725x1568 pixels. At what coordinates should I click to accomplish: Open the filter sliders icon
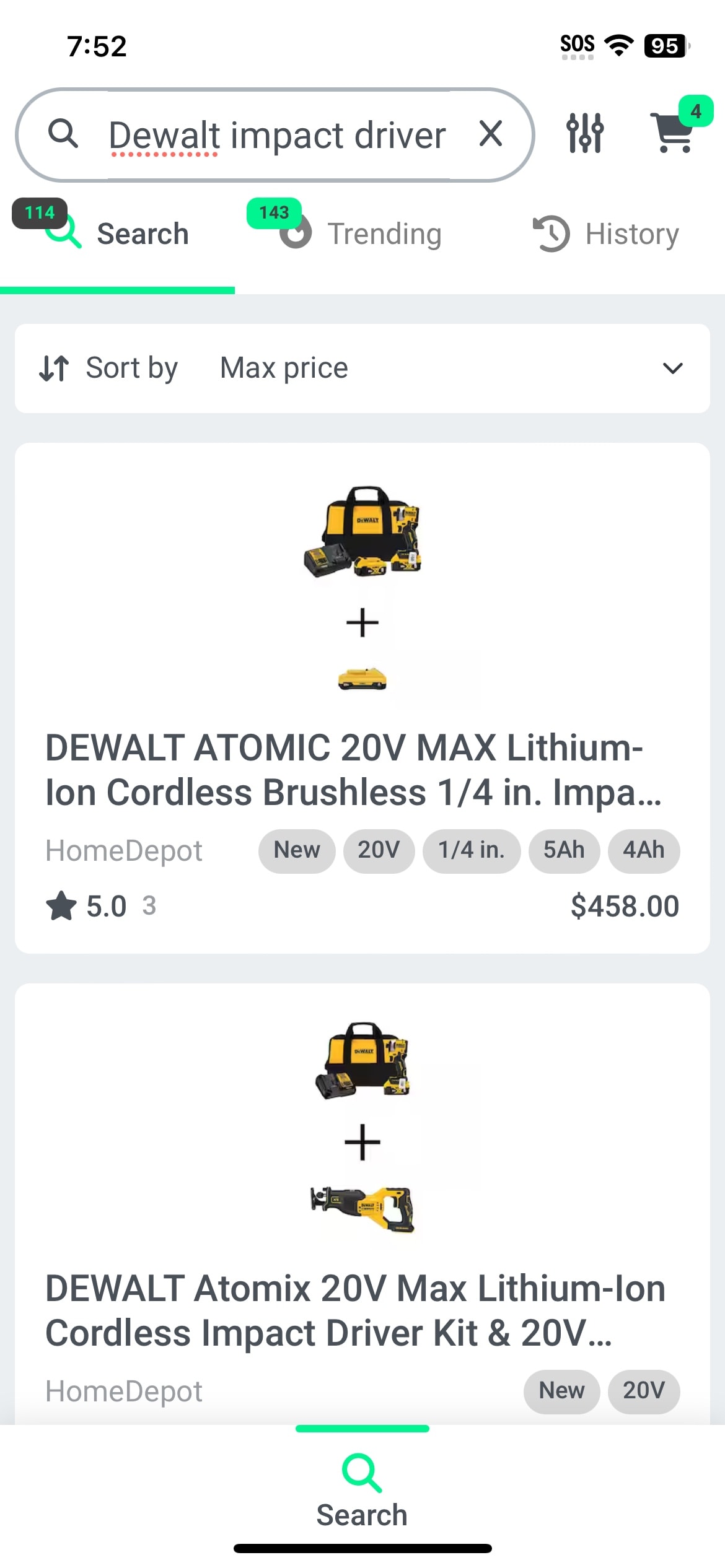tap(585, 133)
